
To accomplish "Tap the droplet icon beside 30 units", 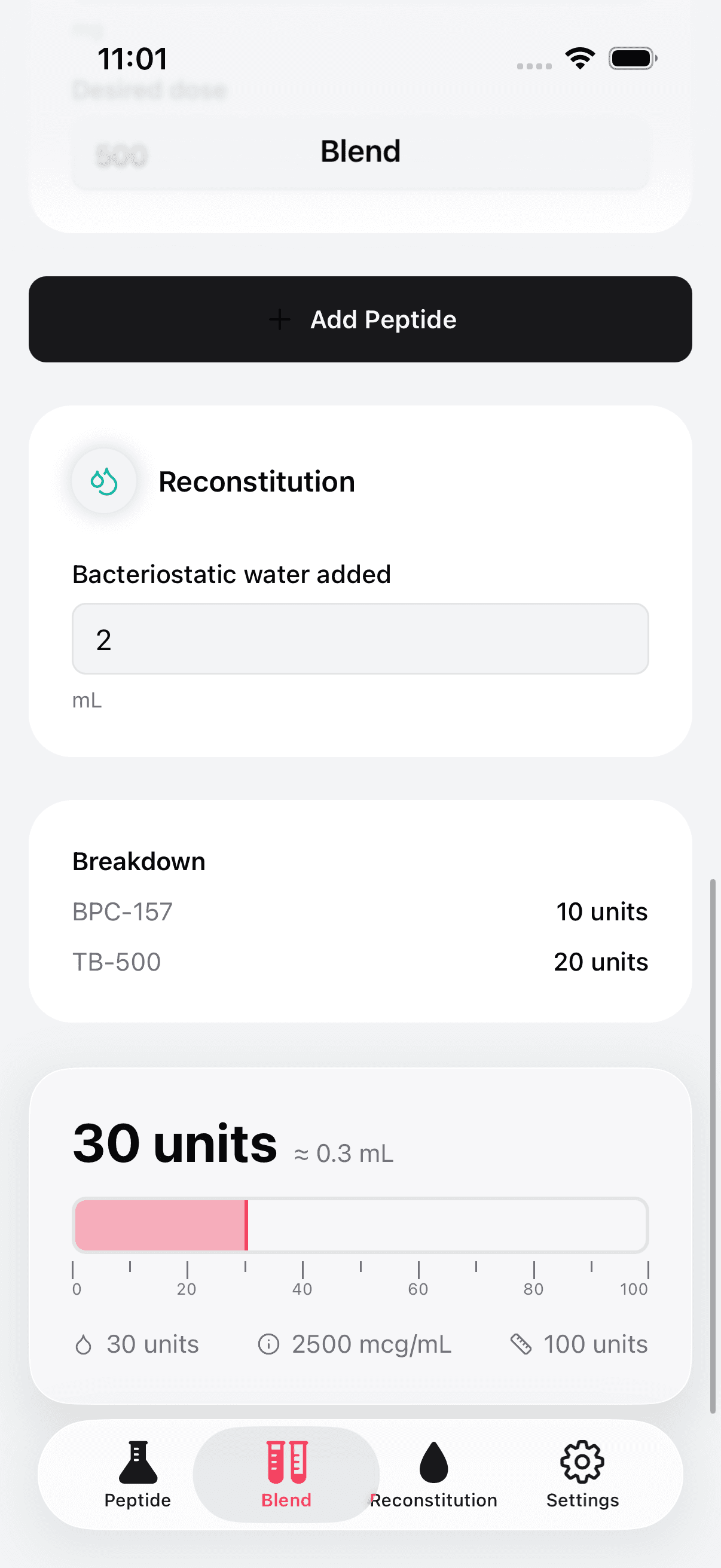I will click(84, 1344).
